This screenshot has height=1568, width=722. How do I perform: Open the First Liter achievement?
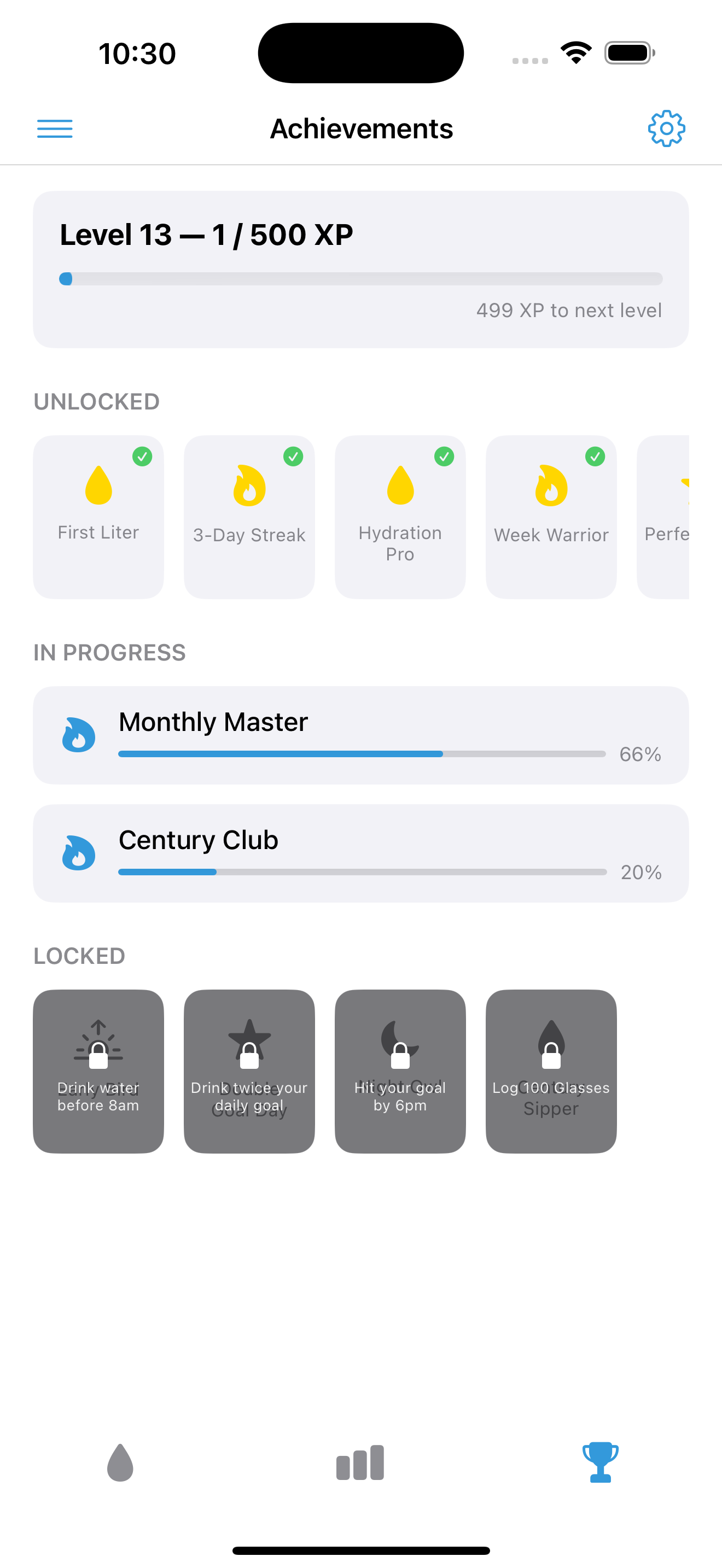click(98, 516)
